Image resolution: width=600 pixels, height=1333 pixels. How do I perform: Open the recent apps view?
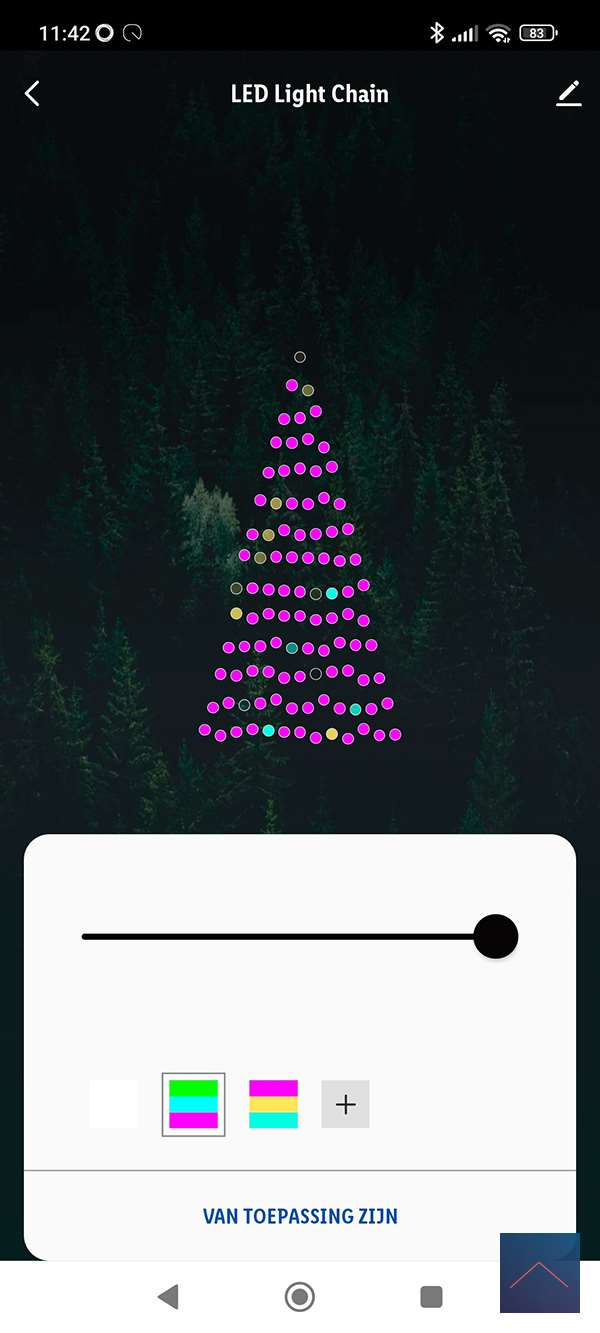pyautogui.click(x=431, y=1297)
